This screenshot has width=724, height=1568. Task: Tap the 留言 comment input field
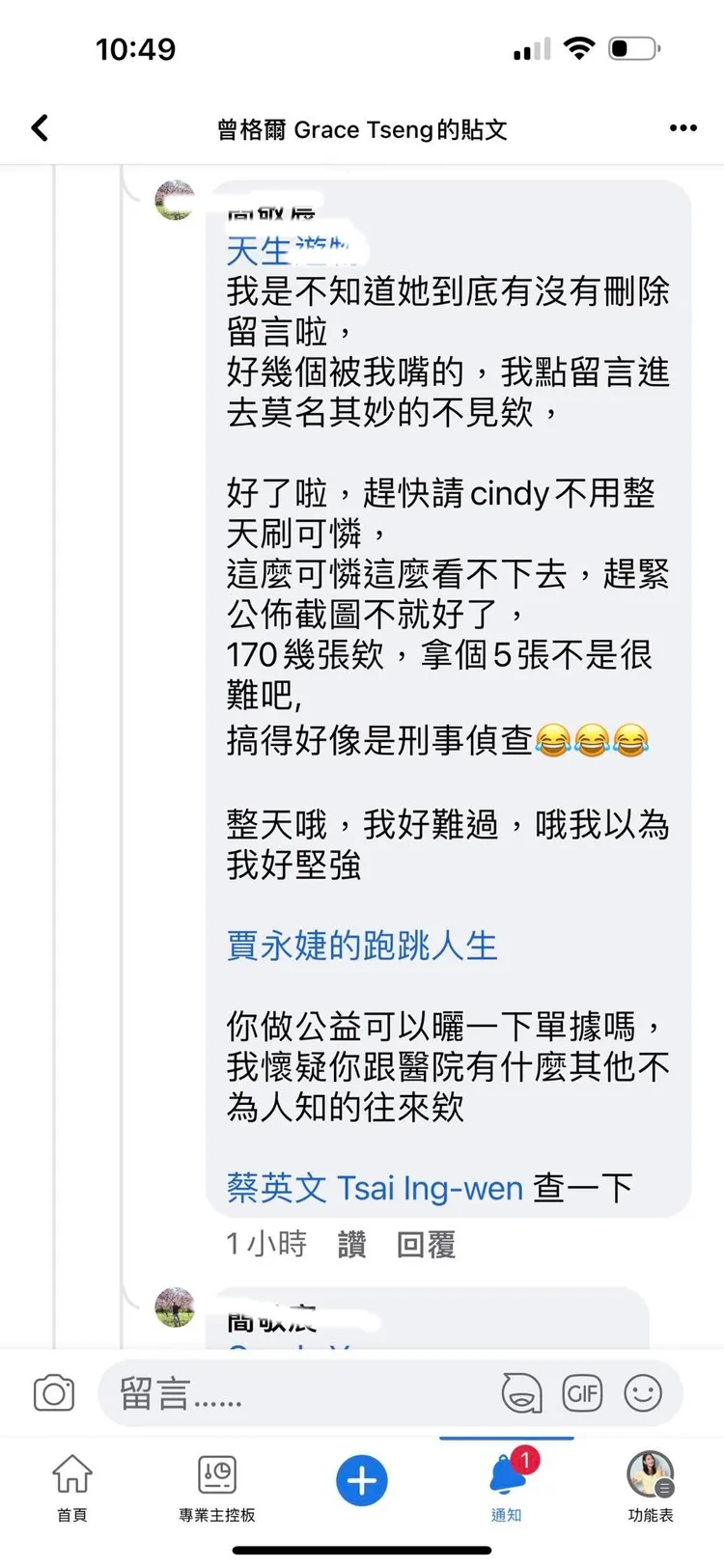[290, 1392]
